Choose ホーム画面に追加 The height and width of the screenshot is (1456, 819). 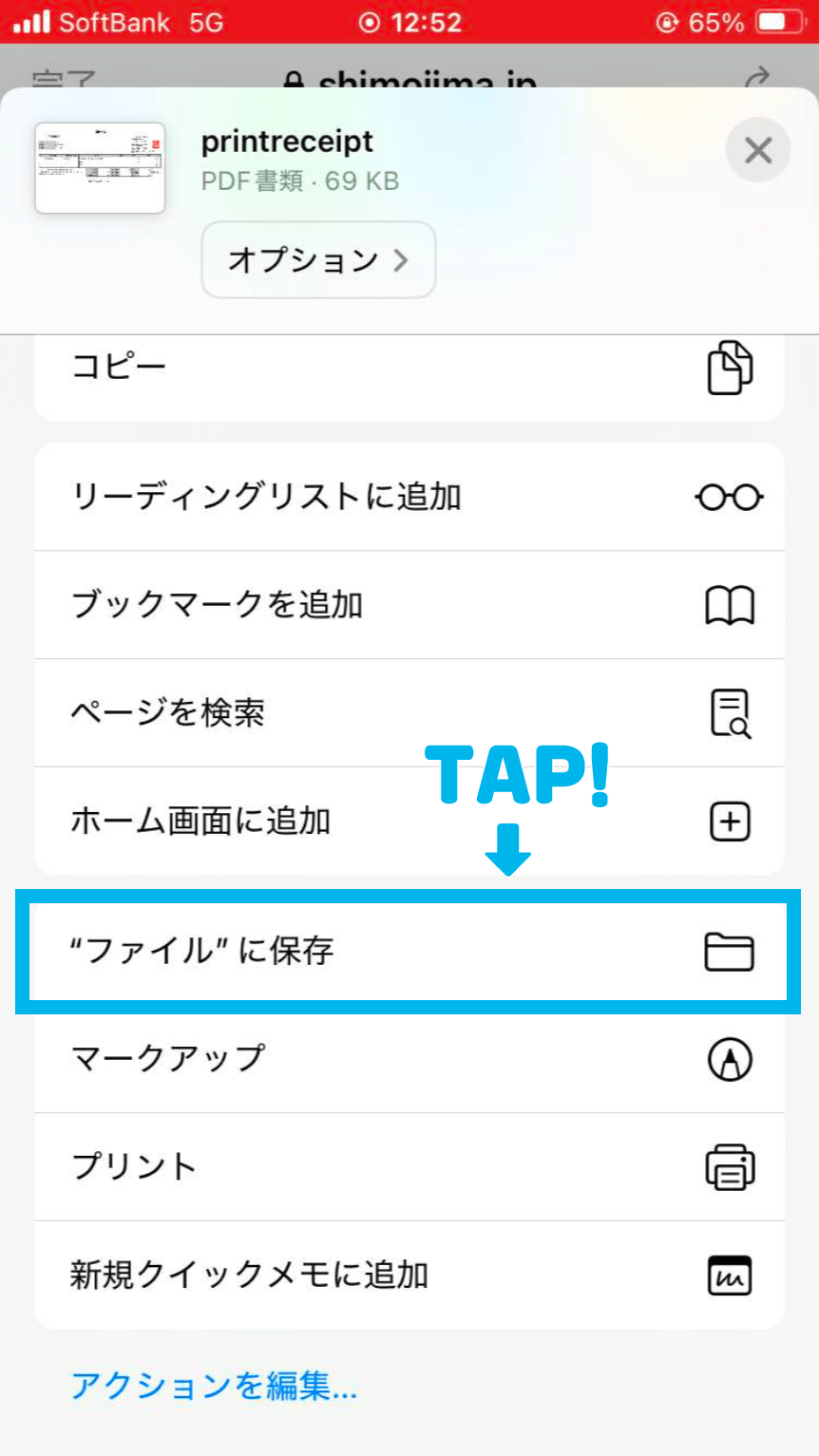click(409, 821)
